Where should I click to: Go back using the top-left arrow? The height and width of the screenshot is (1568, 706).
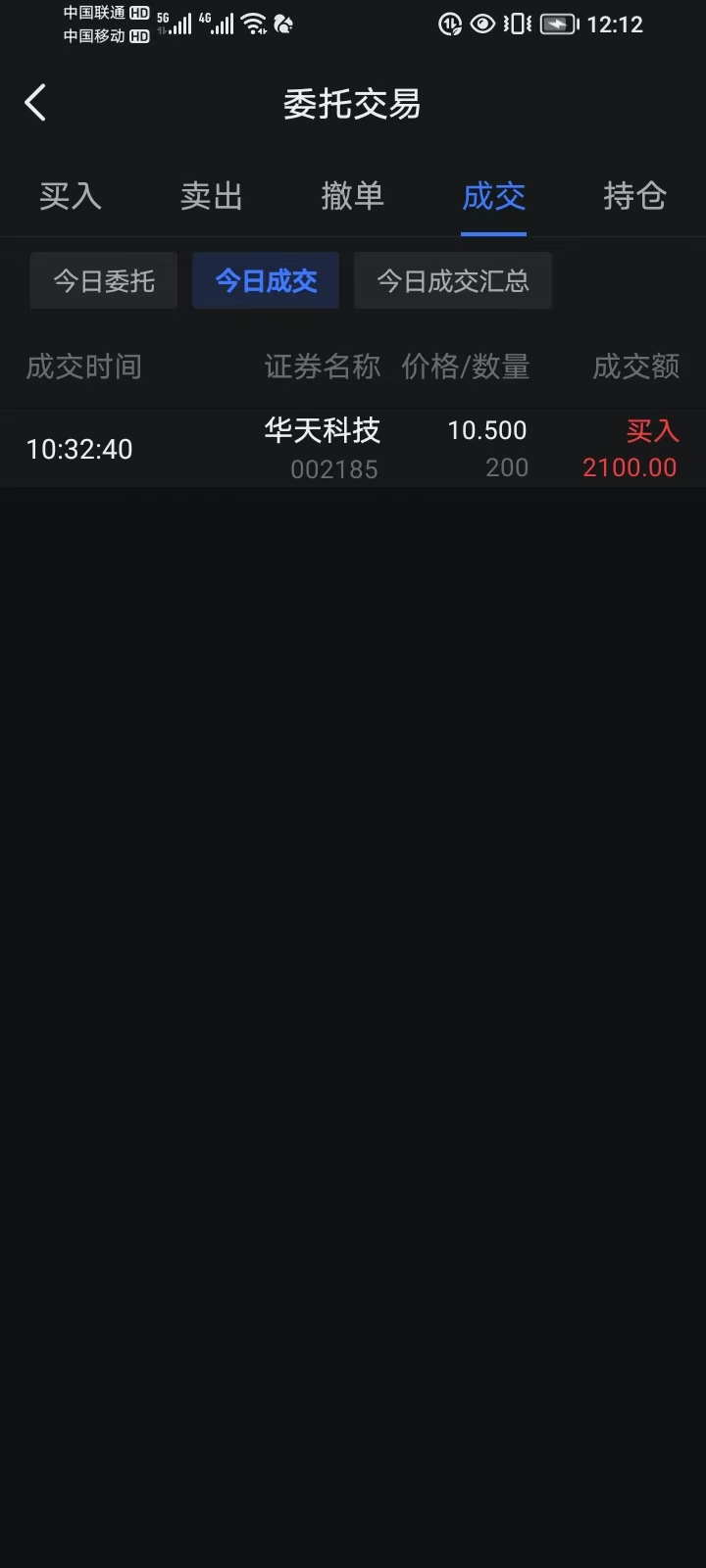tap(35, 103)
